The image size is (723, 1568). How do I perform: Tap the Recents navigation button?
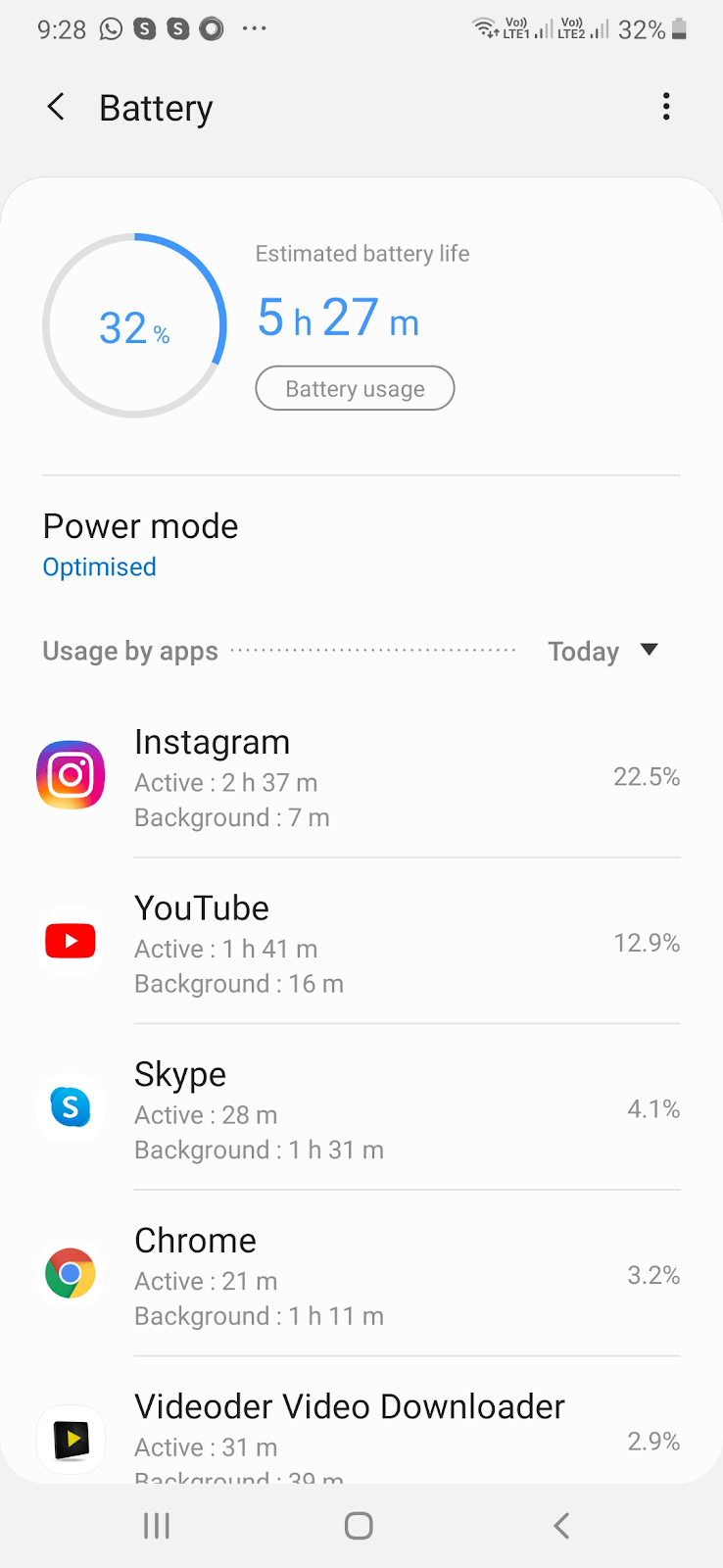[x=156, y=1525]
